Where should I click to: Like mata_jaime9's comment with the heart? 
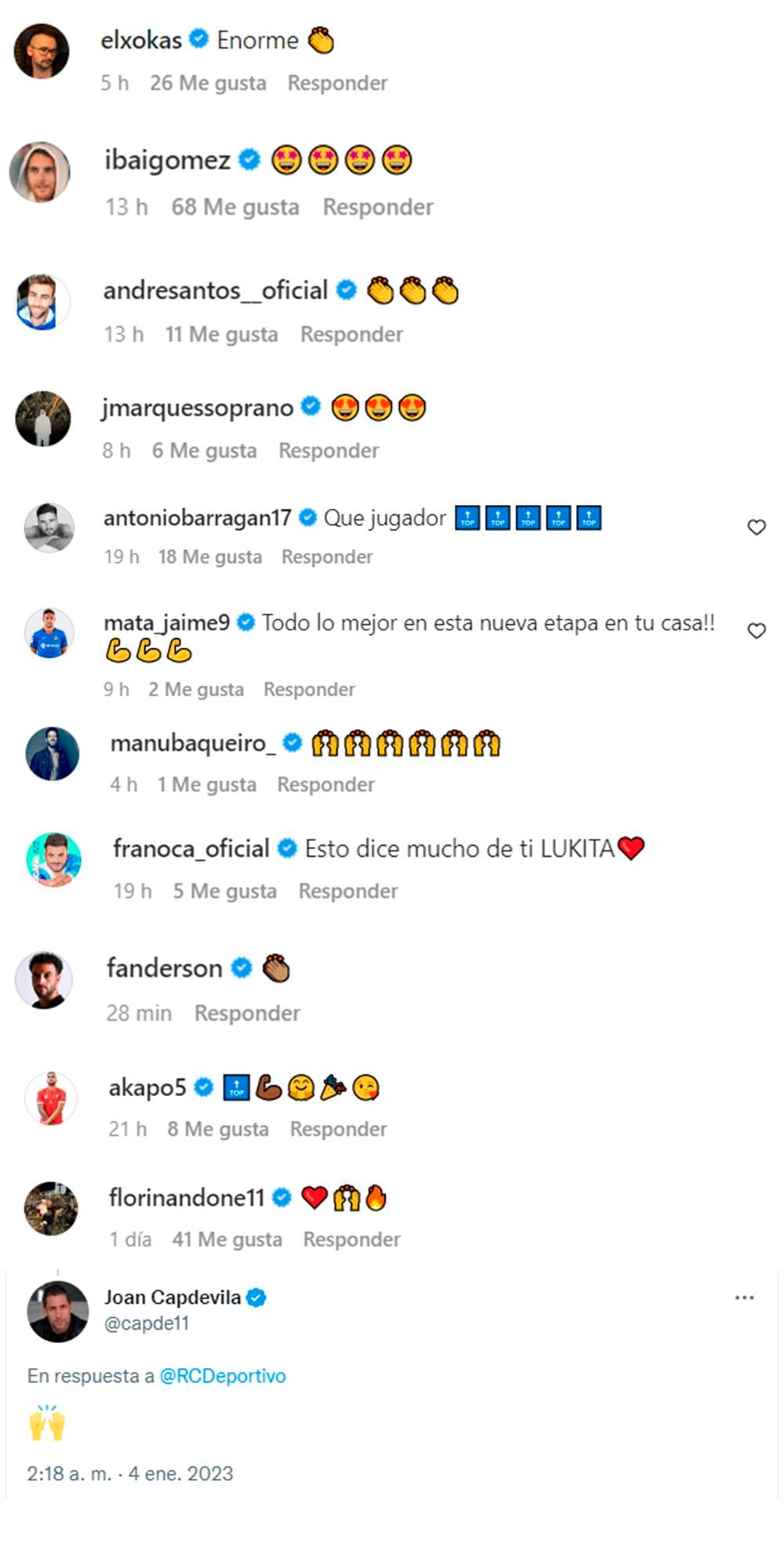(755, 630)
